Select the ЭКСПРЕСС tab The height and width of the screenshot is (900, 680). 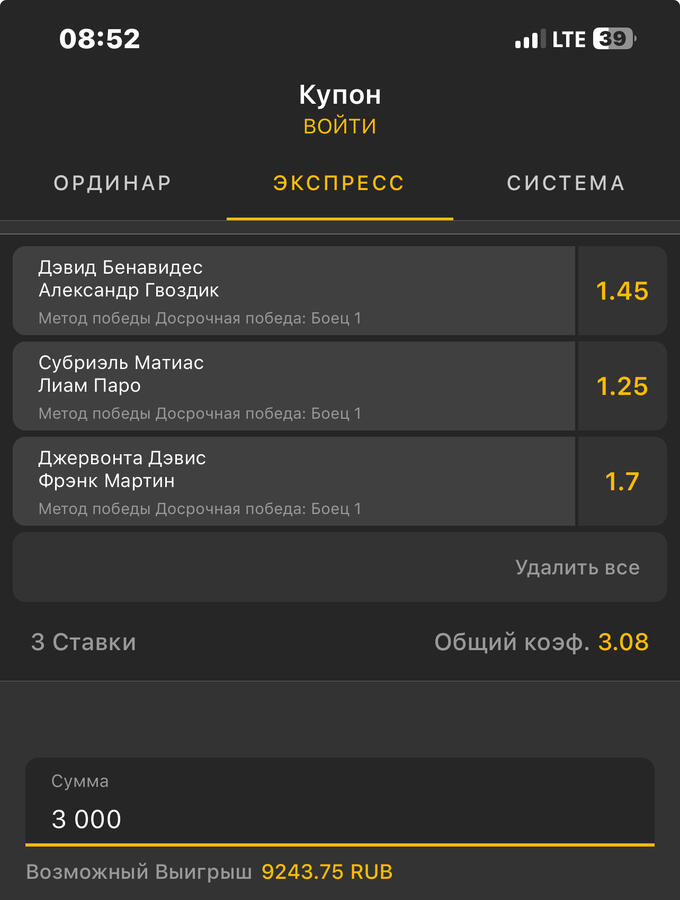(x=339, y=184)
